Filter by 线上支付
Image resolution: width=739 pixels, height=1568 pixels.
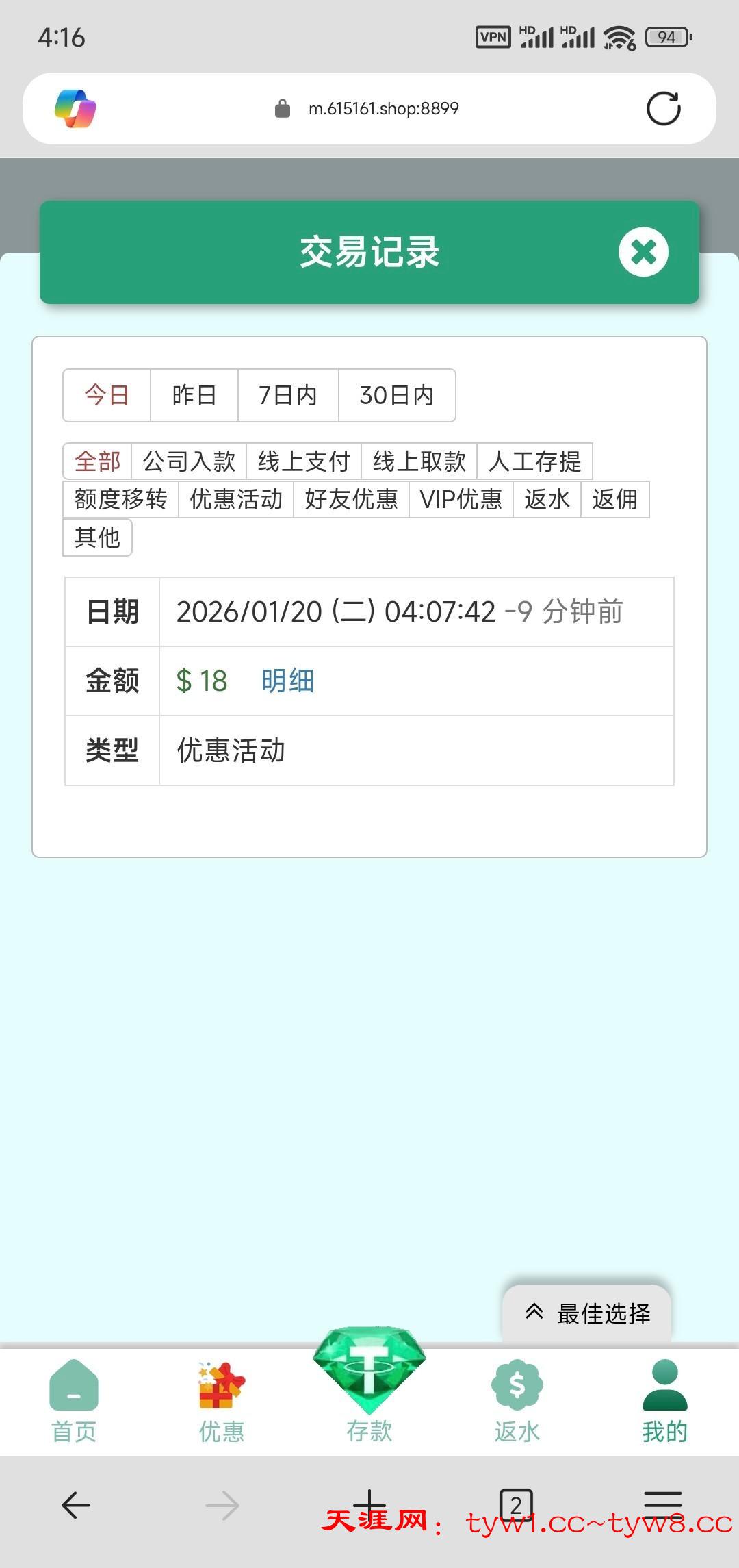pyautogui.click(x=304, y=461)
